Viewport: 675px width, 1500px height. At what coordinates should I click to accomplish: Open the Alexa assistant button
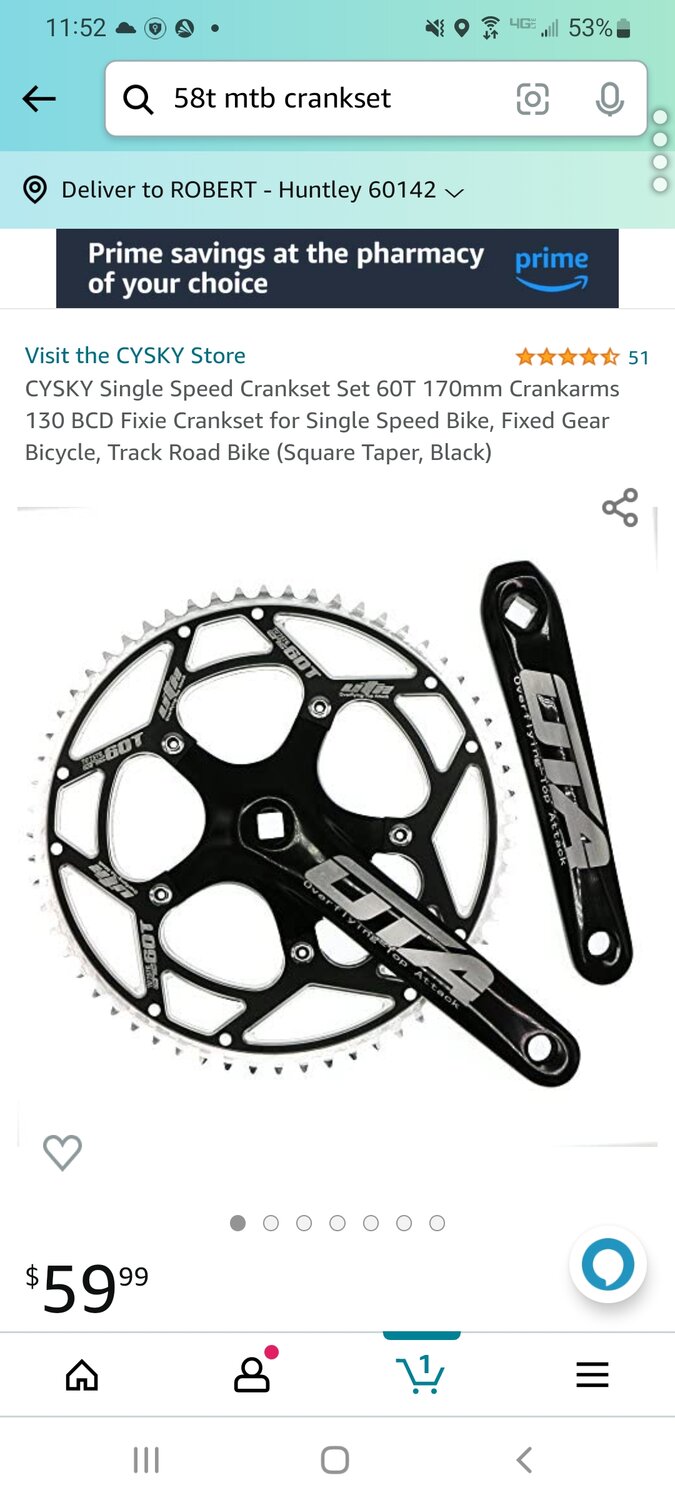tap(607, 1264)
